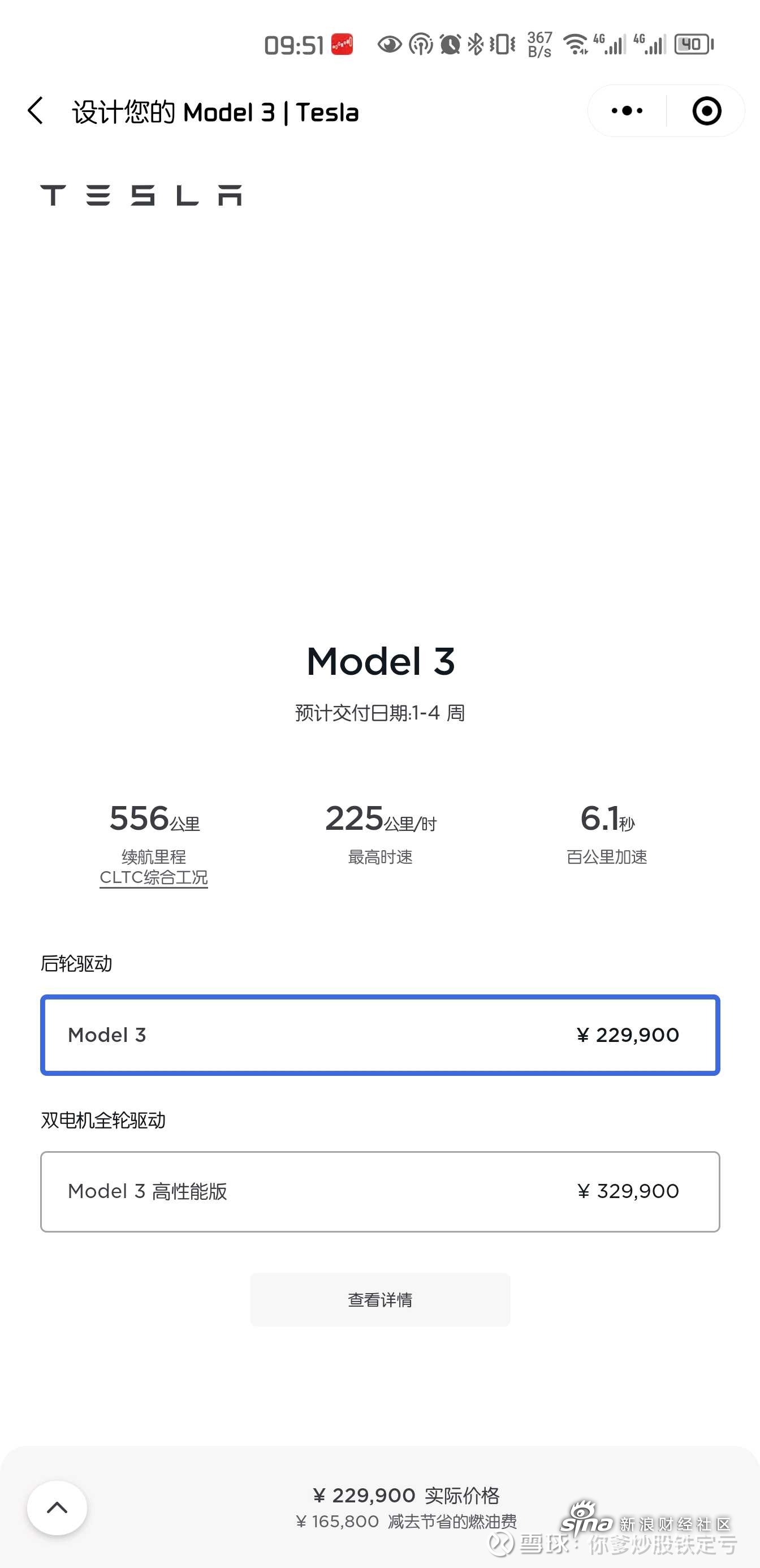Expand the price summary with the up chevron

(57, 1507)
